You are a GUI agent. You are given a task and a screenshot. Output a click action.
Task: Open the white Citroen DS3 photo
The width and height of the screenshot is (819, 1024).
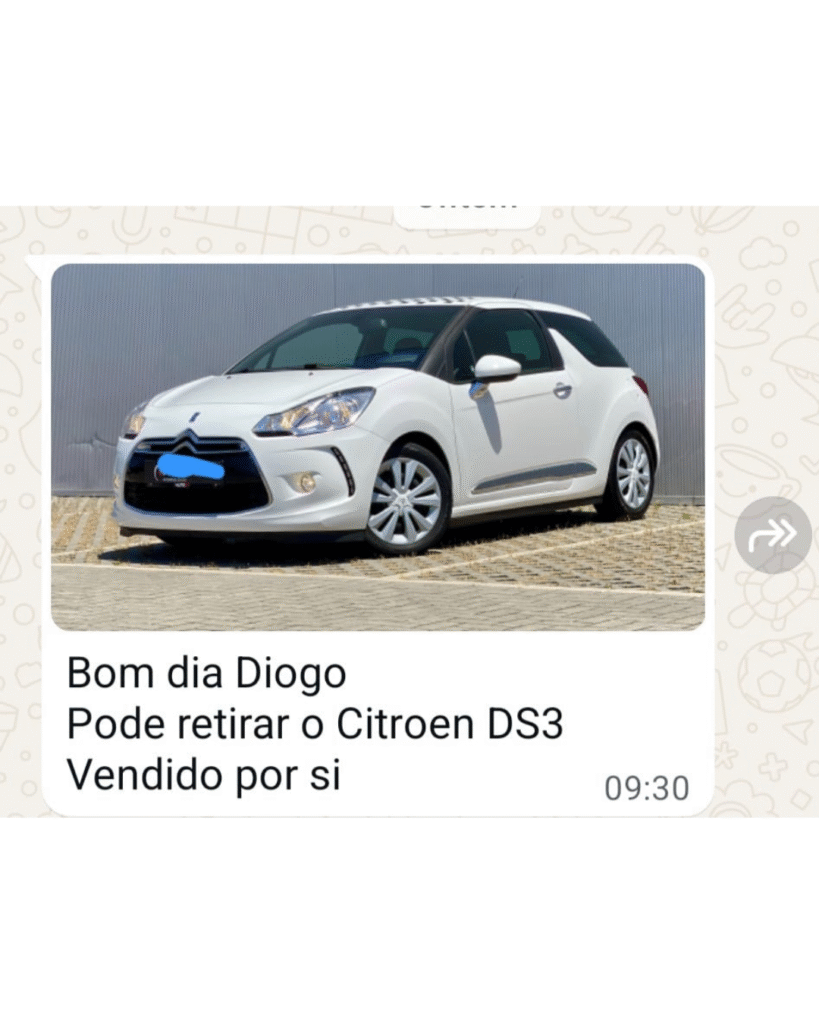point(377,446)
